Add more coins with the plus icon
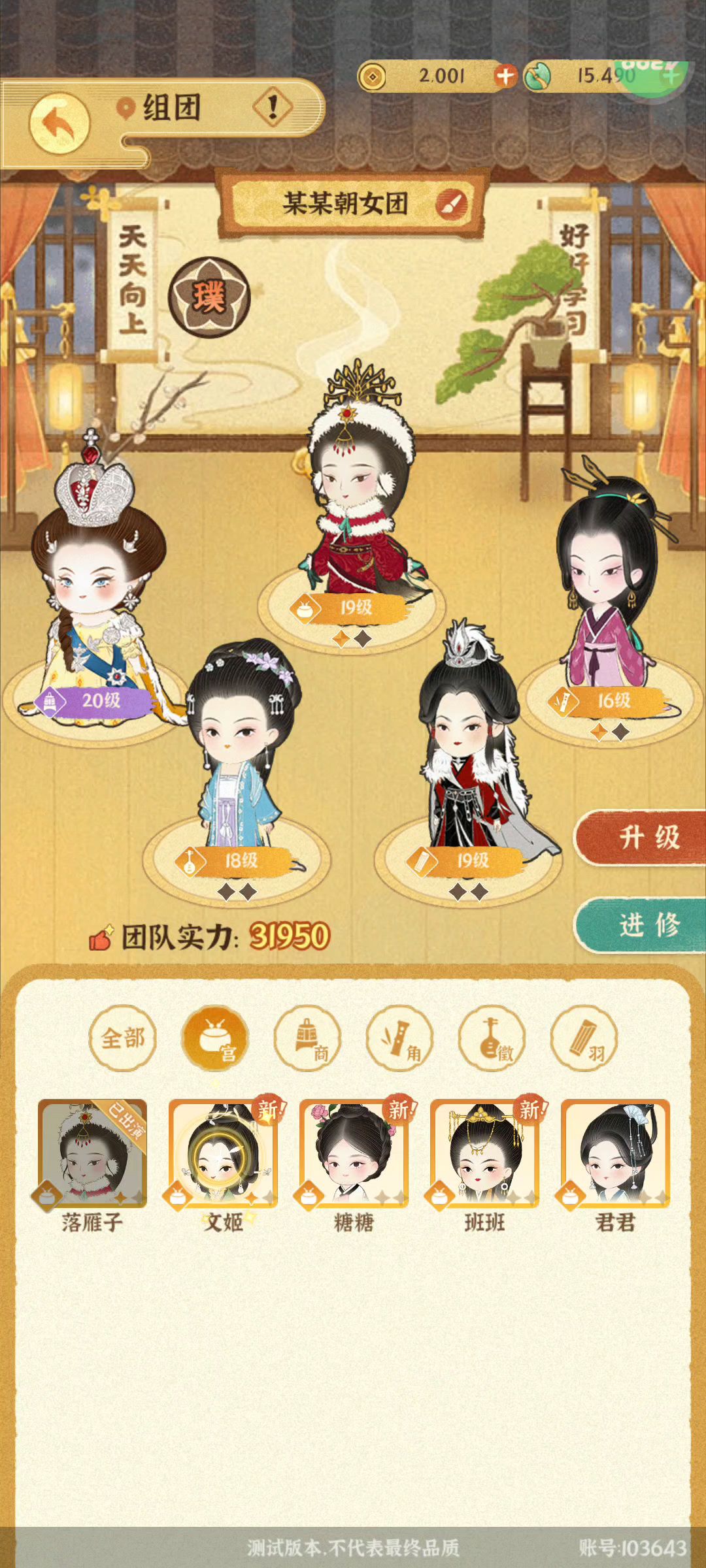This screenshot has width=706, height=1568. coord(505,76)
